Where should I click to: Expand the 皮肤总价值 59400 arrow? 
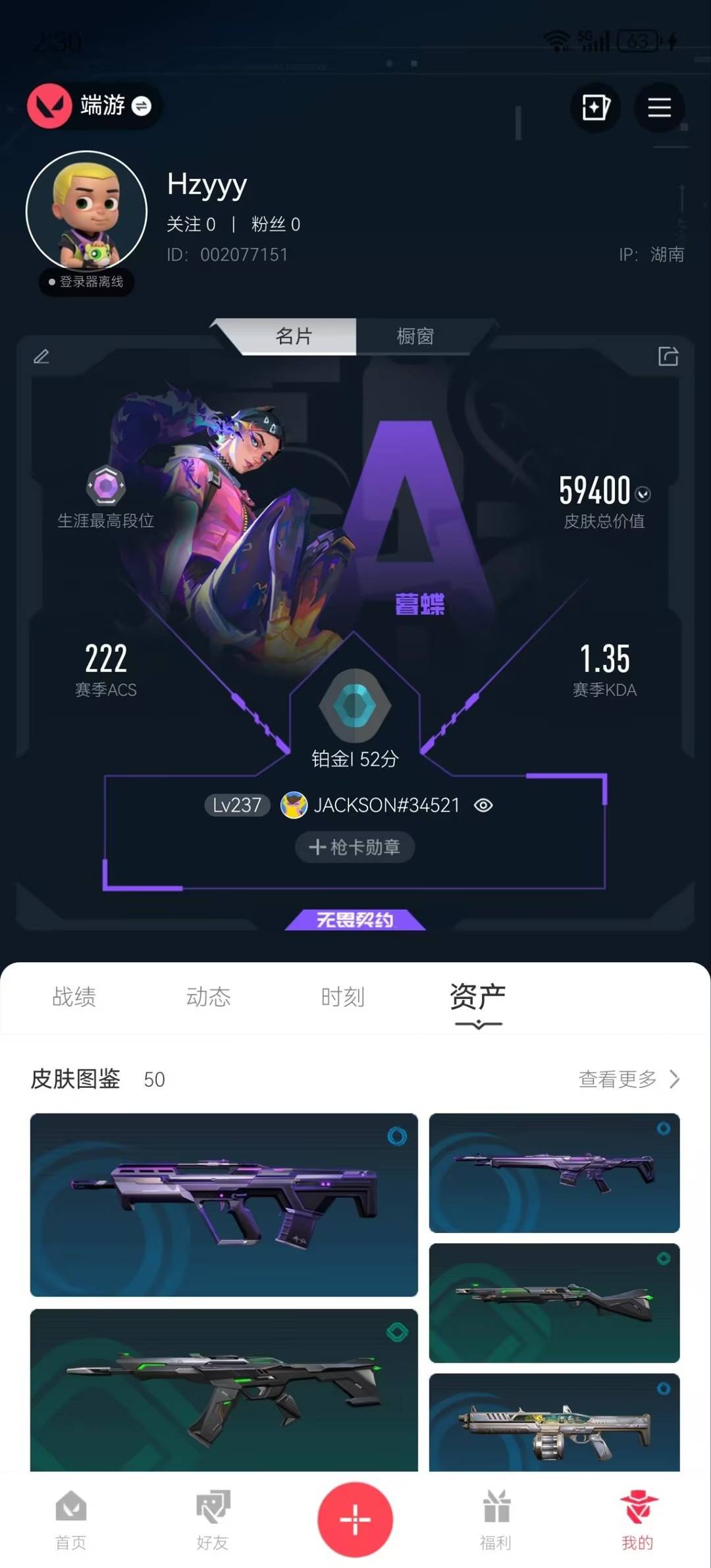pos(643,494)
